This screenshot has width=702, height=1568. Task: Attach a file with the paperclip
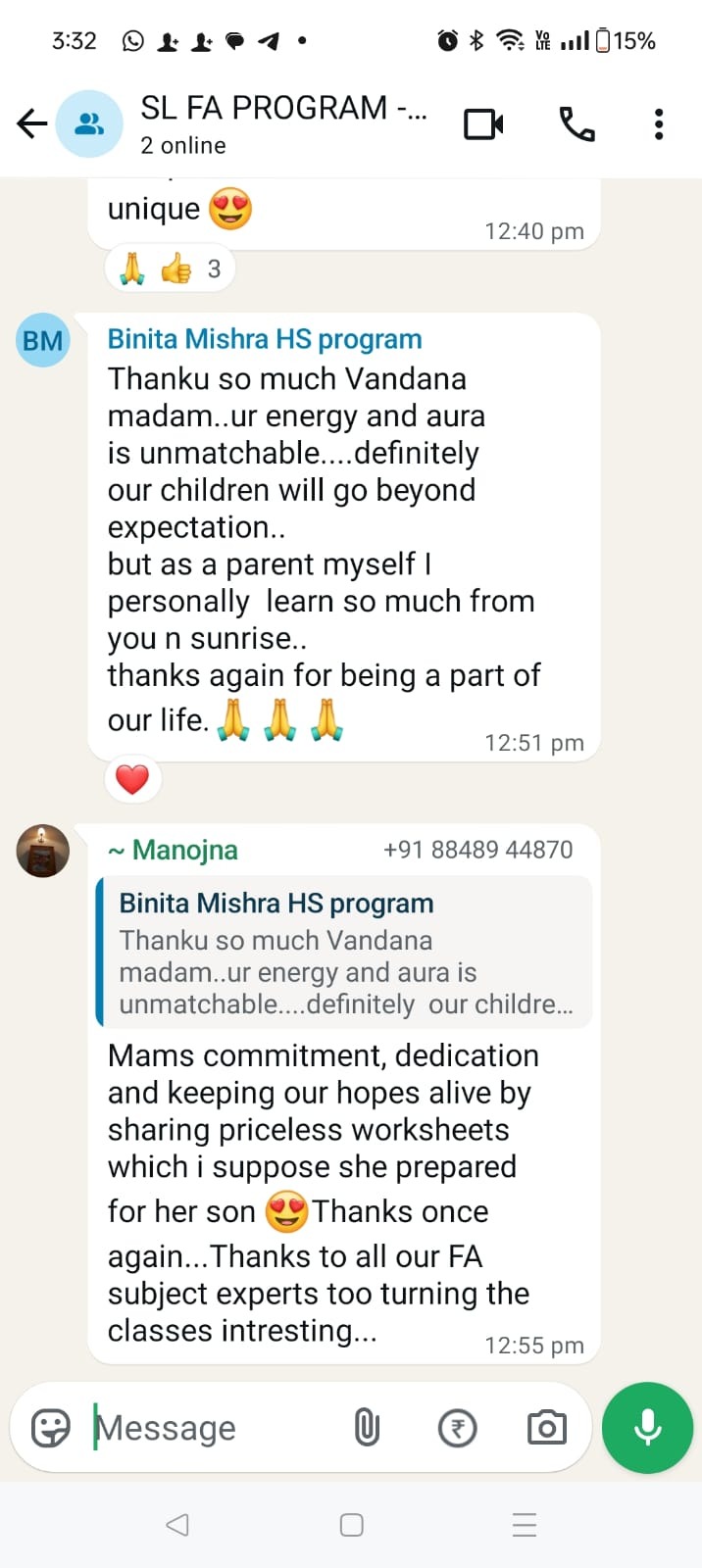click(x=367, y=1428)
